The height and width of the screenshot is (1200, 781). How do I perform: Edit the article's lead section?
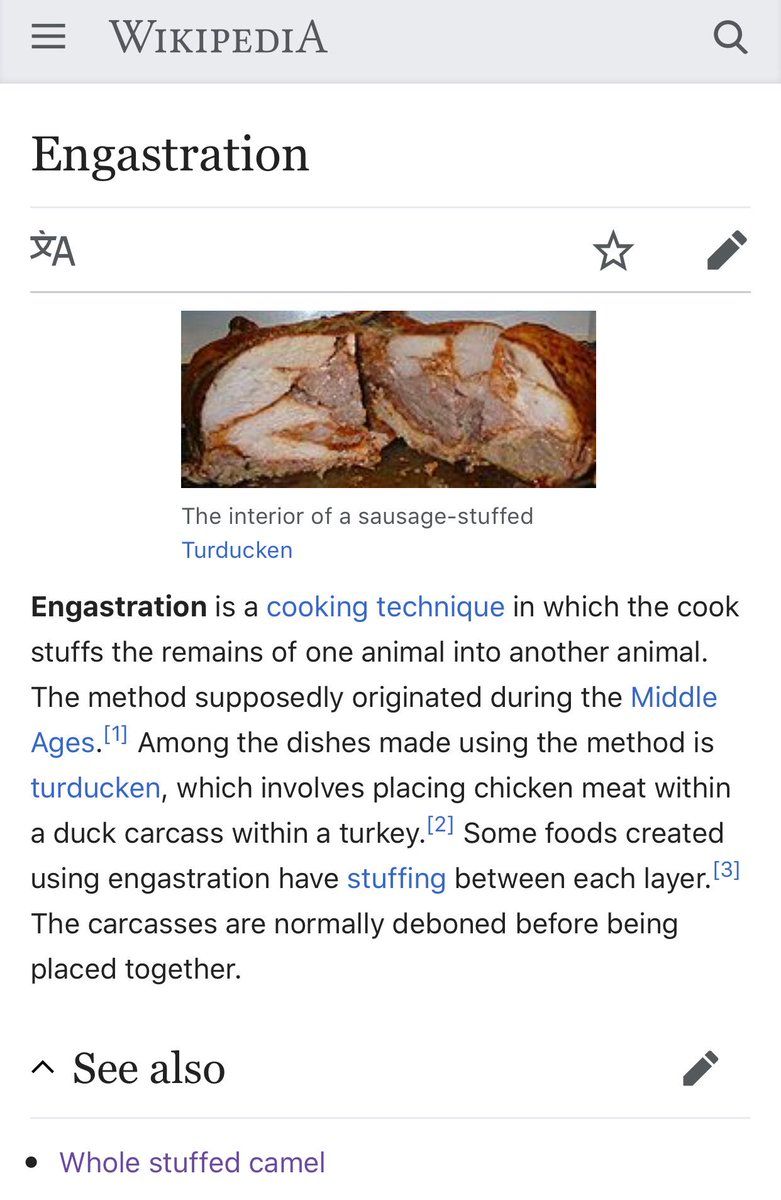pos(726,250)
